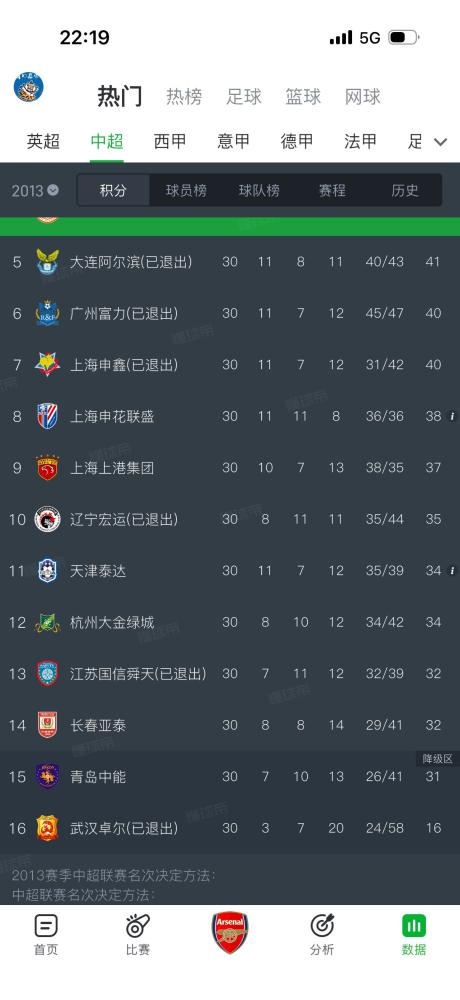
Task: Open the 2013 season dropdown
Action: tap(35, 190)
